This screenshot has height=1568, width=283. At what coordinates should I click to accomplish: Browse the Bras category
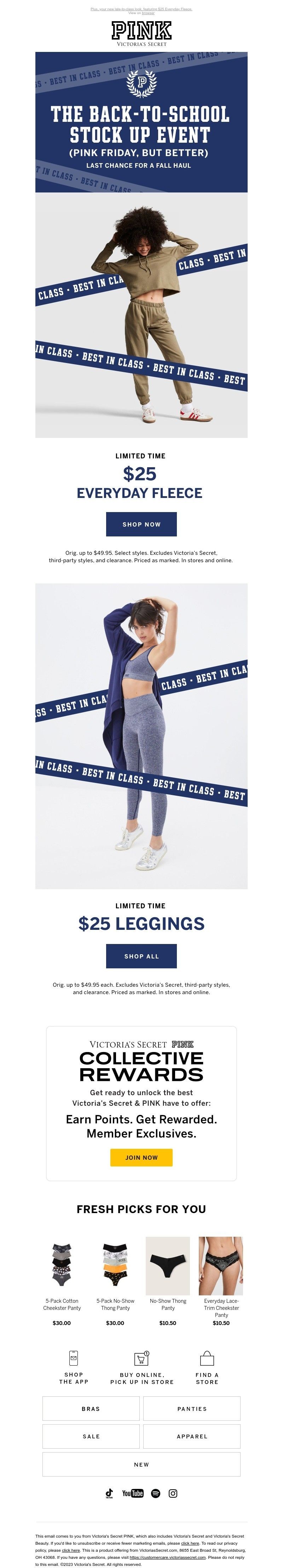(91, 1408)
